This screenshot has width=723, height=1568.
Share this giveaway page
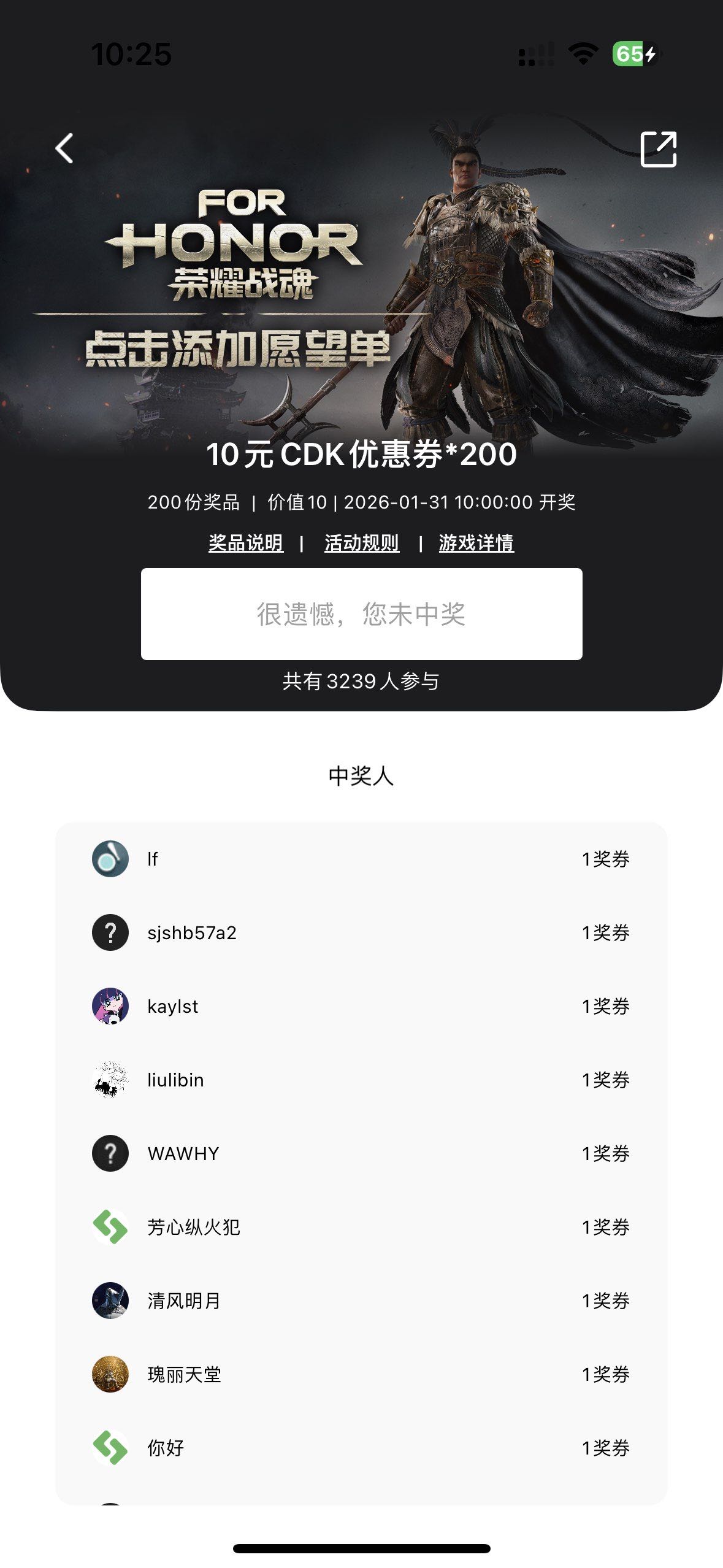pos(658,149)
